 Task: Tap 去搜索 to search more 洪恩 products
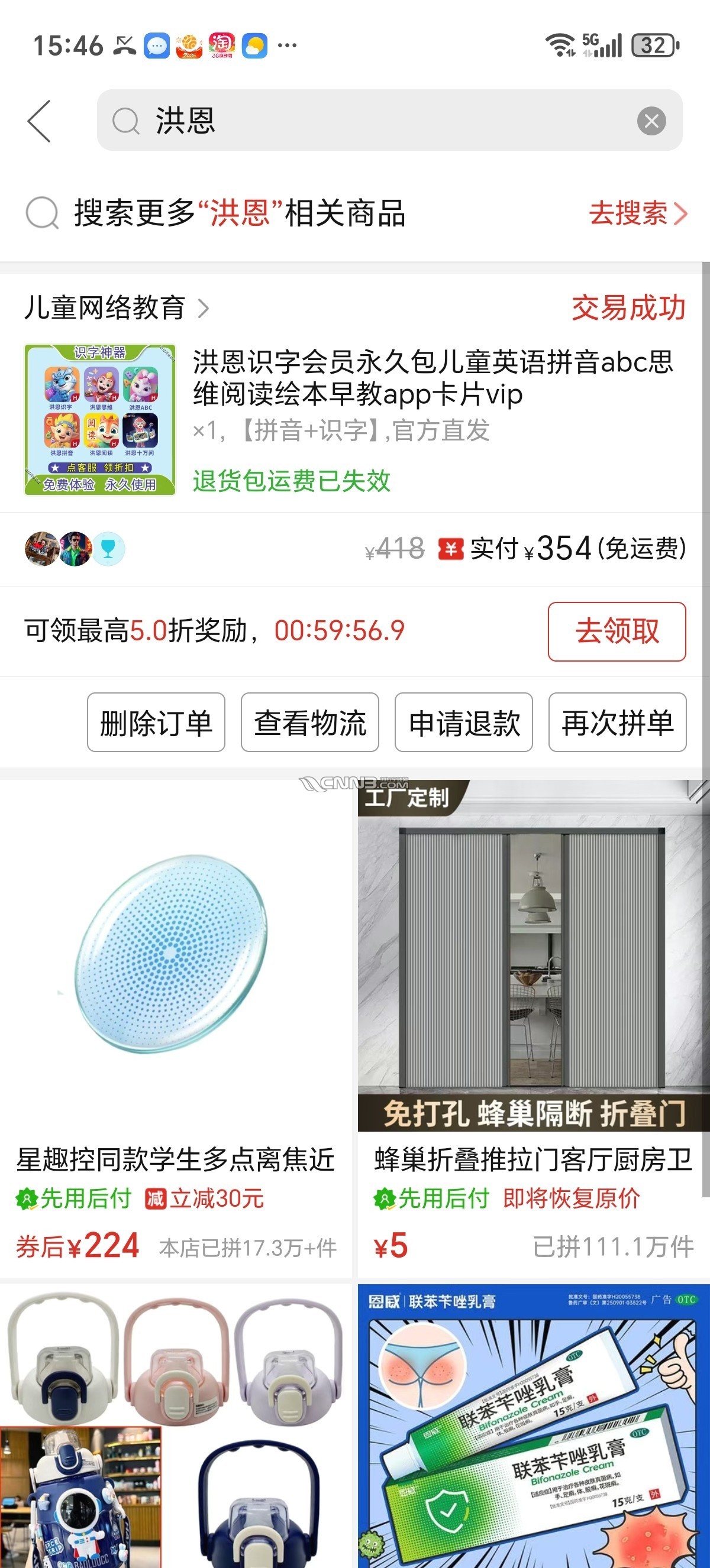click(x=637, y=213)
